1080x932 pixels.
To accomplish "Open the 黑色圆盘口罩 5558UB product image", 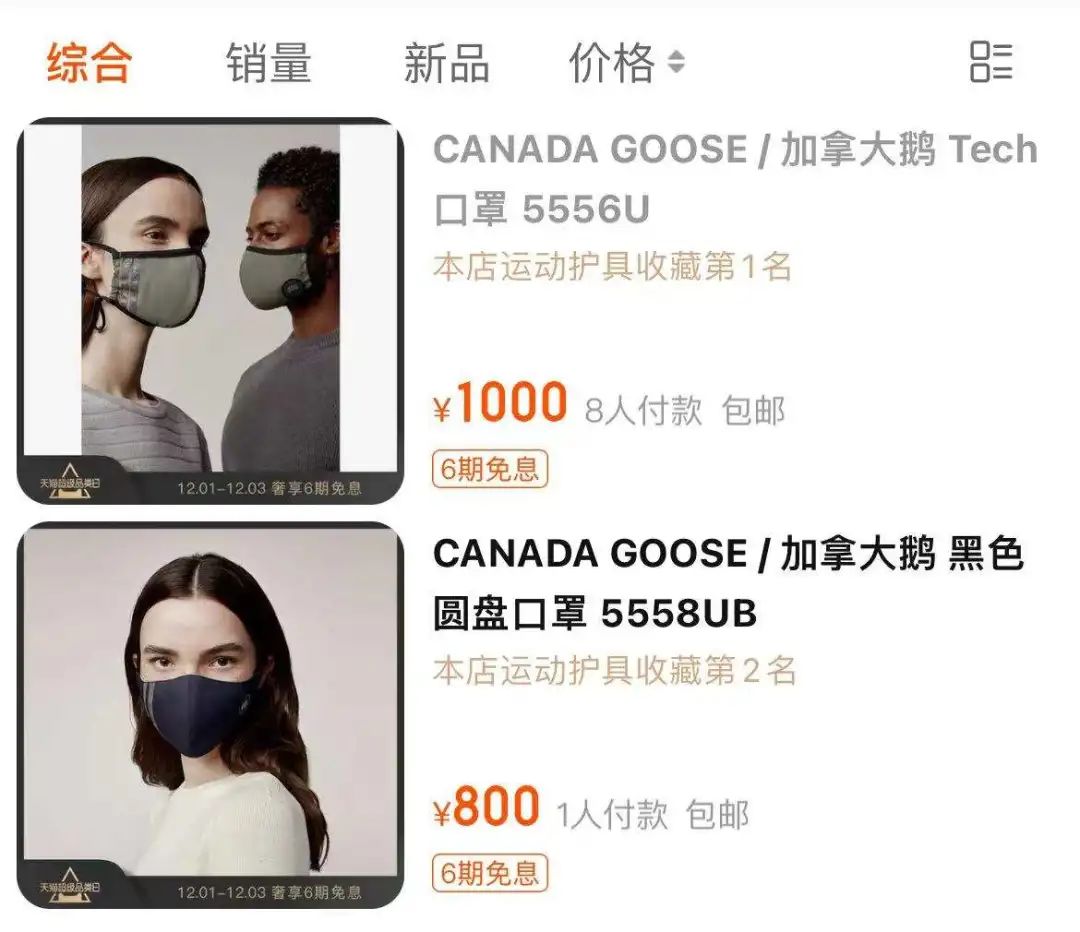I will [x=211, y=714].
